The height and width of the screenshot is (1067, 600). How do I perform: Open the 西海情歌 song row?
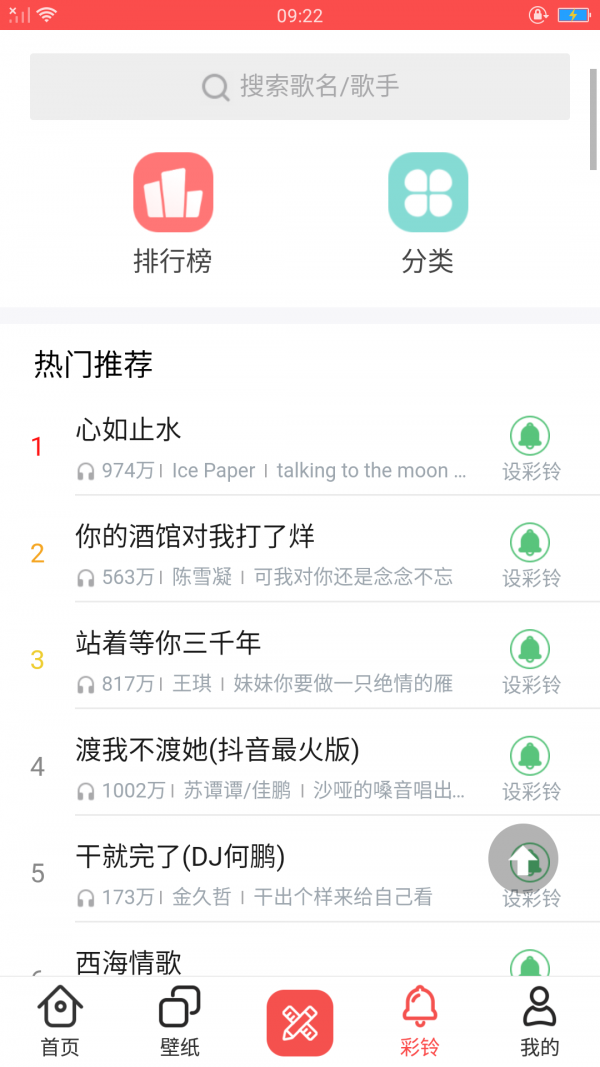(x=270, y=962)
